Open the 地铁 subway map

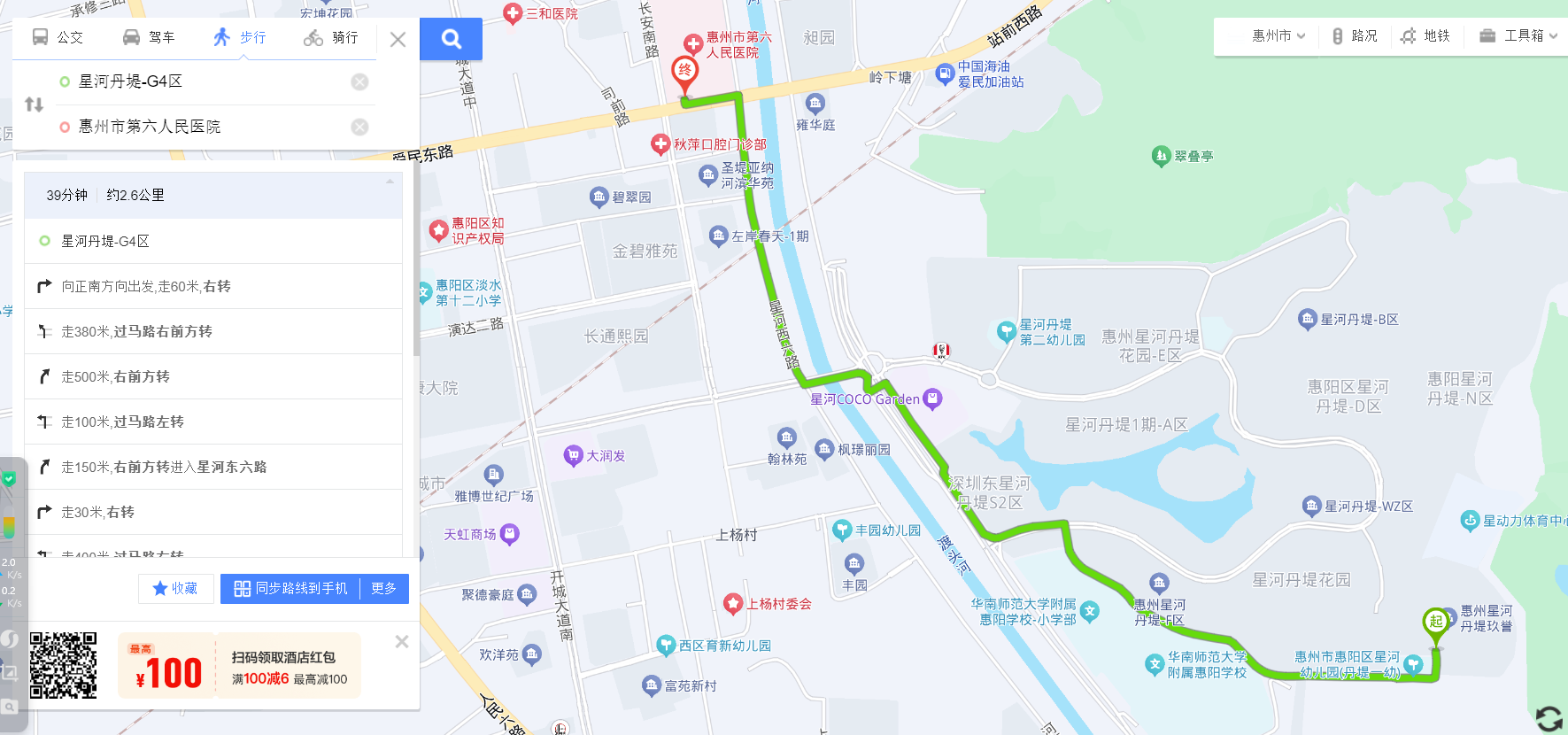[1425, 36]
